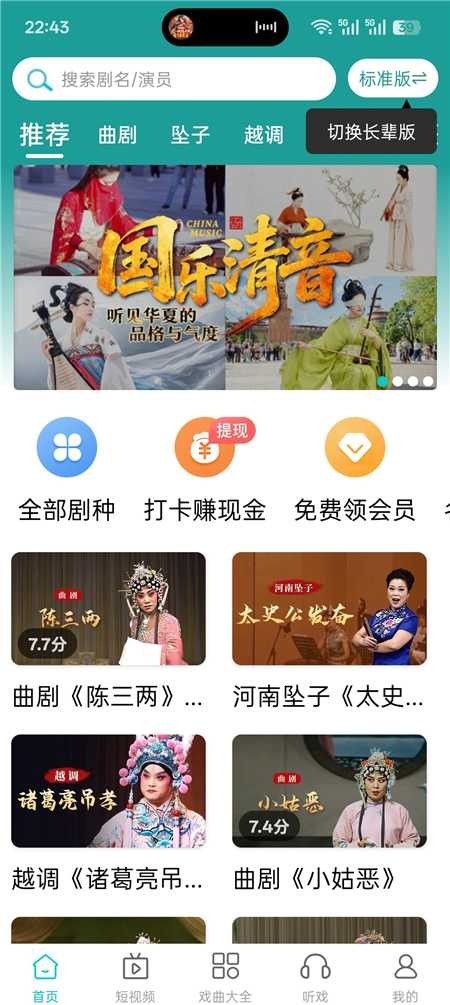Image resolution: width=450 pixels, height=1005 pixels.
Task: Play 越调《诸葛亮吊孝》 video
Action: coord(108,813)
